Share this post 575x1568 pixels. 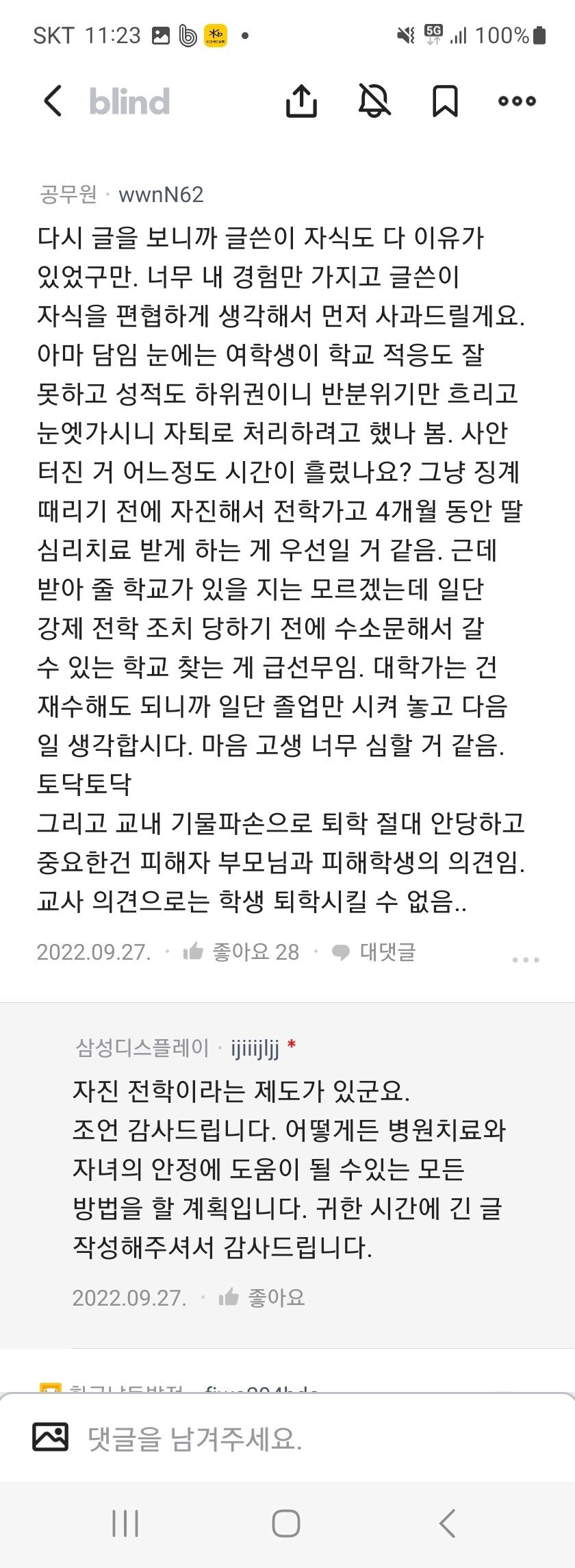tap(301, 101)
